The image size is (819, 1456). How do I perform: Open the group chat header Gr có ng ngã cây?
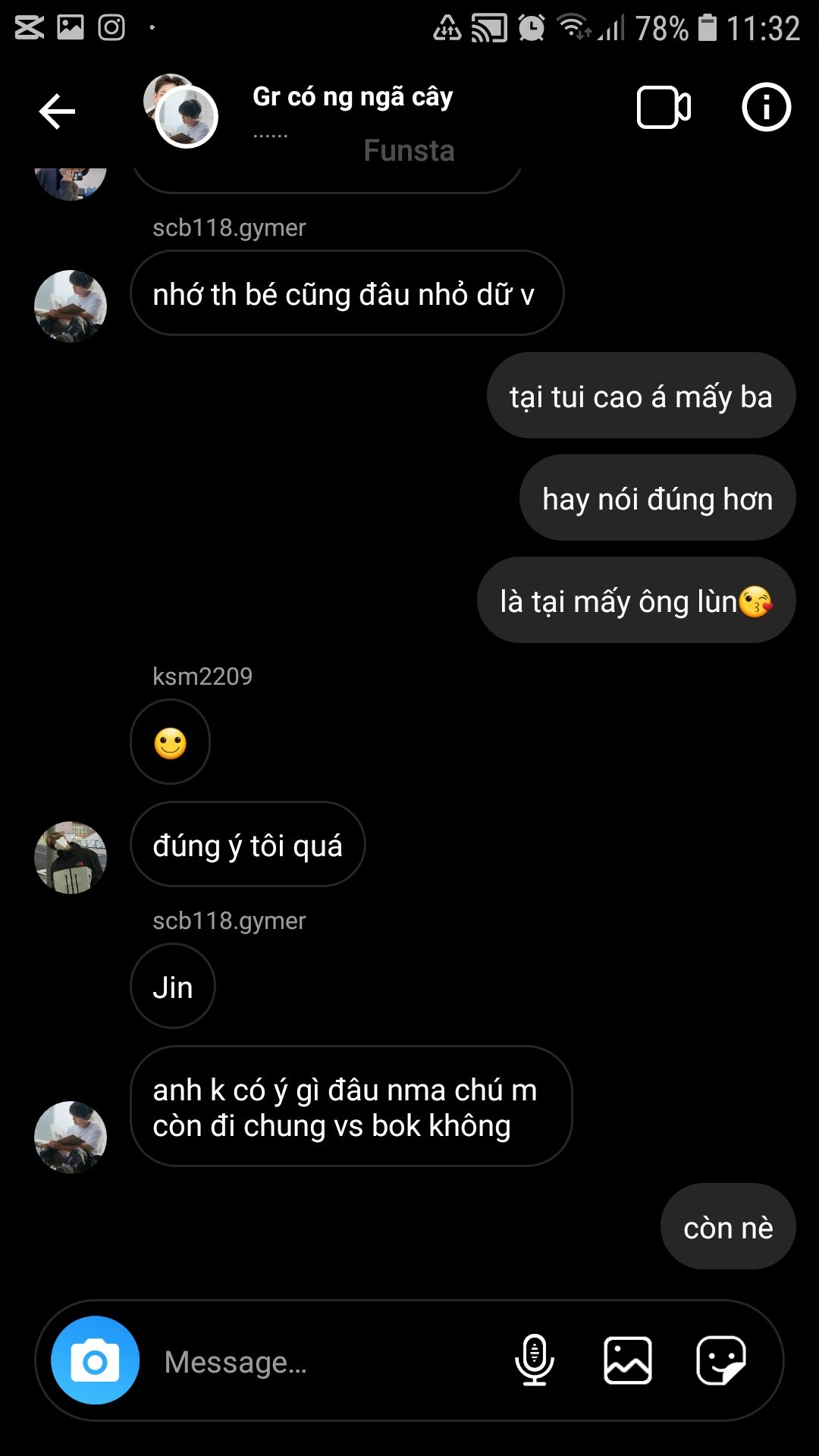coord(353,97)
